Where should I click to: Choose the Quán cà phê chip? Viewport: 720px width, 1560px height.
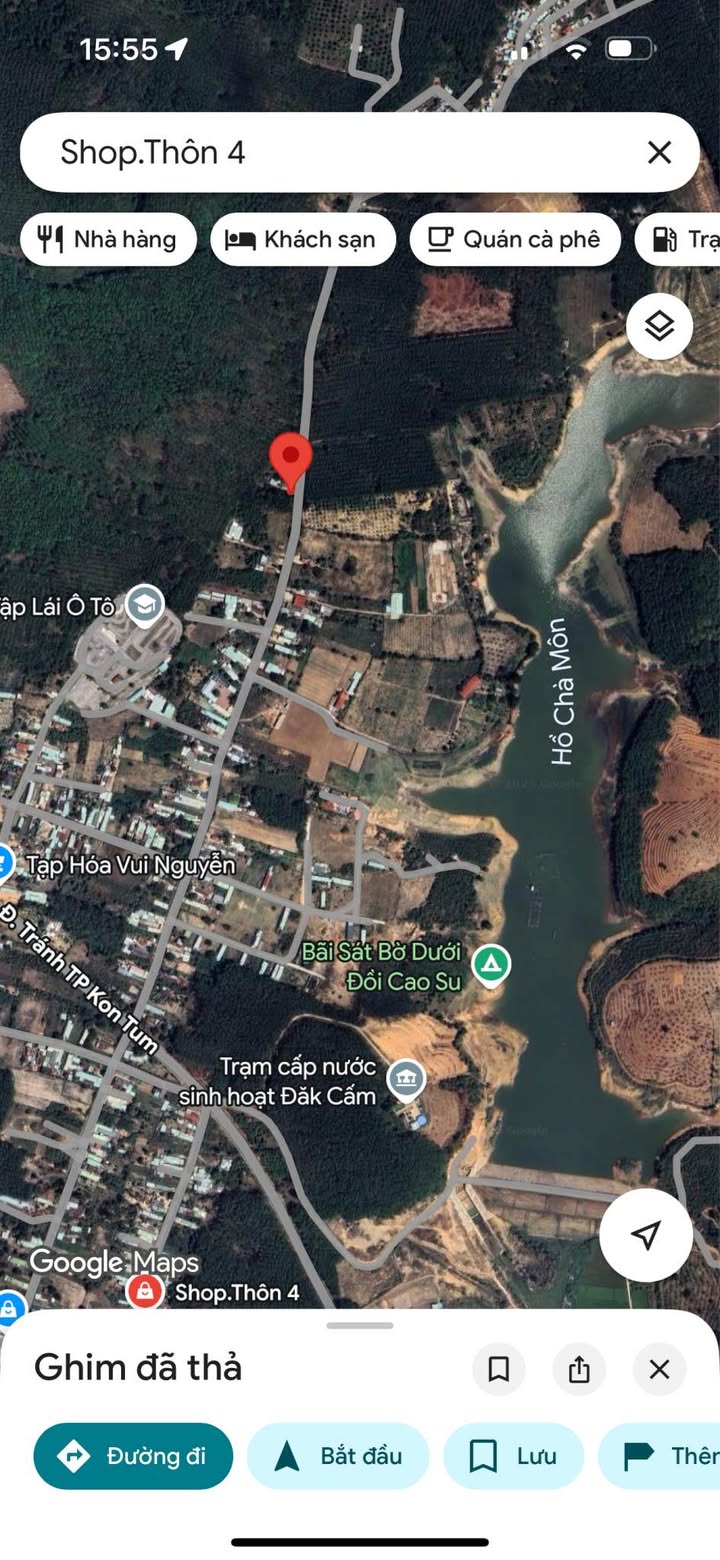pyautogui.click(x=515, y=239)
